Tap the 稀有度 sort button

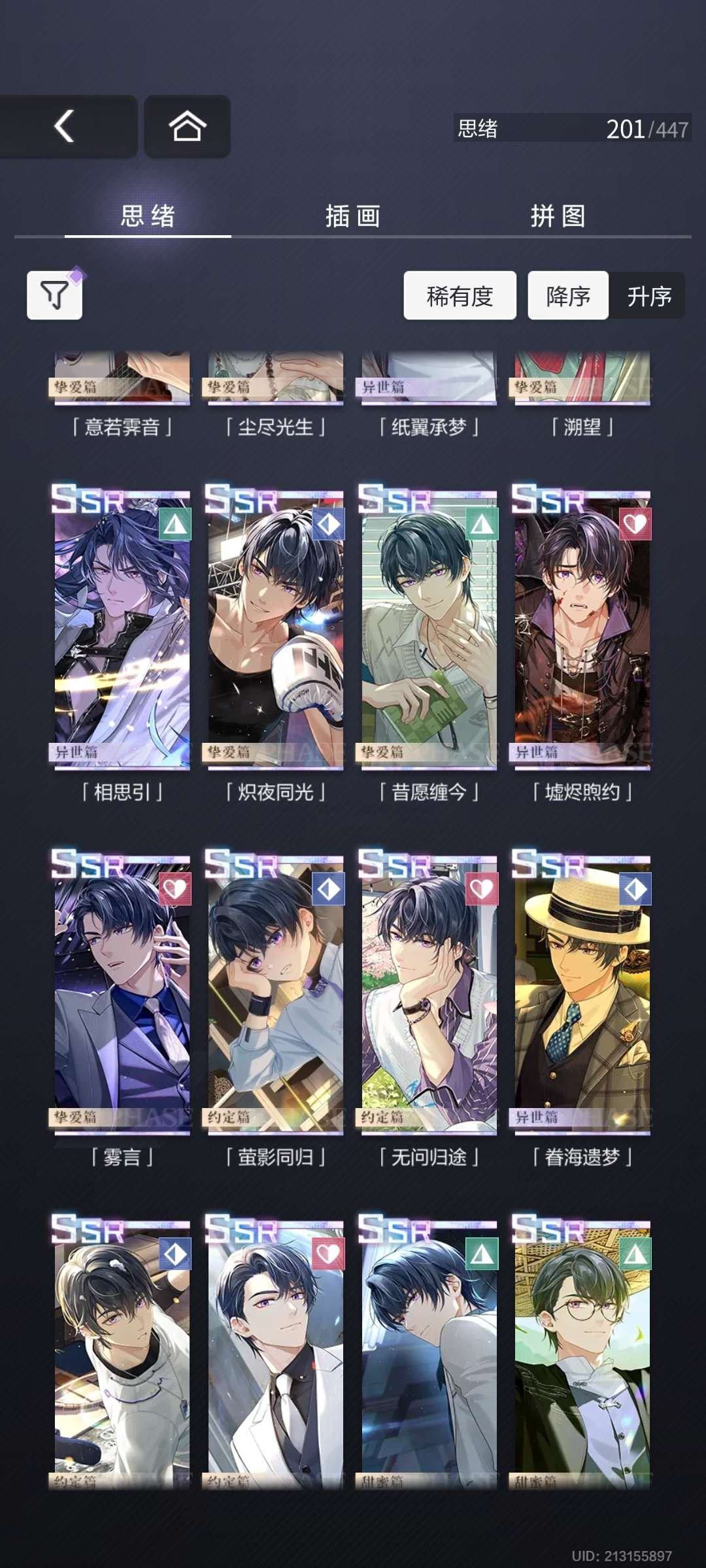click(460, 296)
